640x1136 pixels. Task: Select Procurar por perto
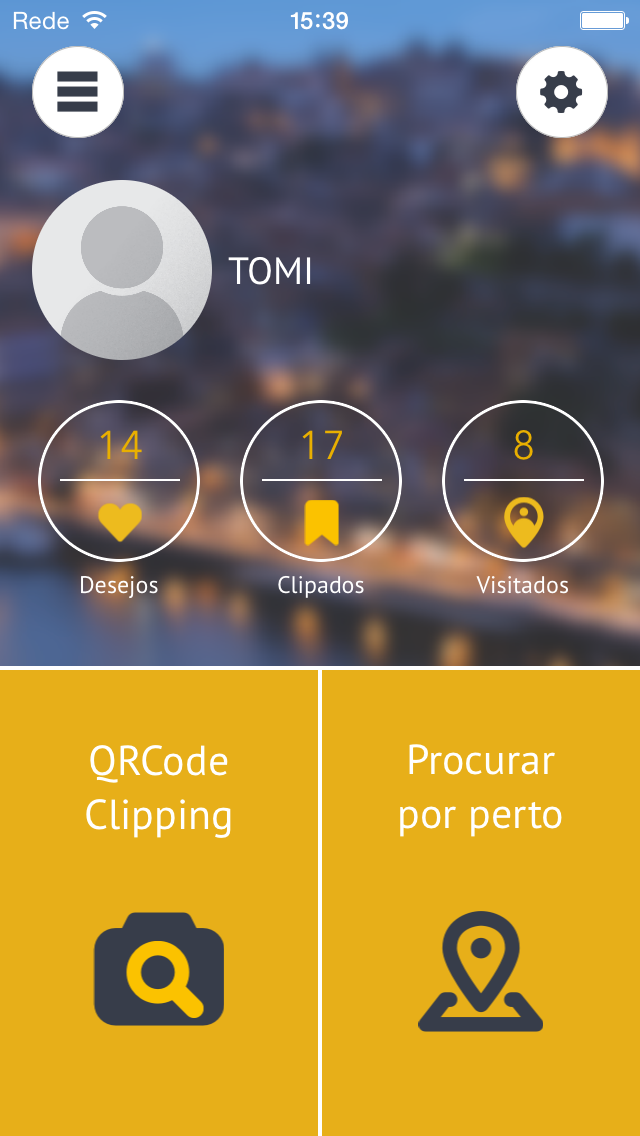tap(481, 902)
